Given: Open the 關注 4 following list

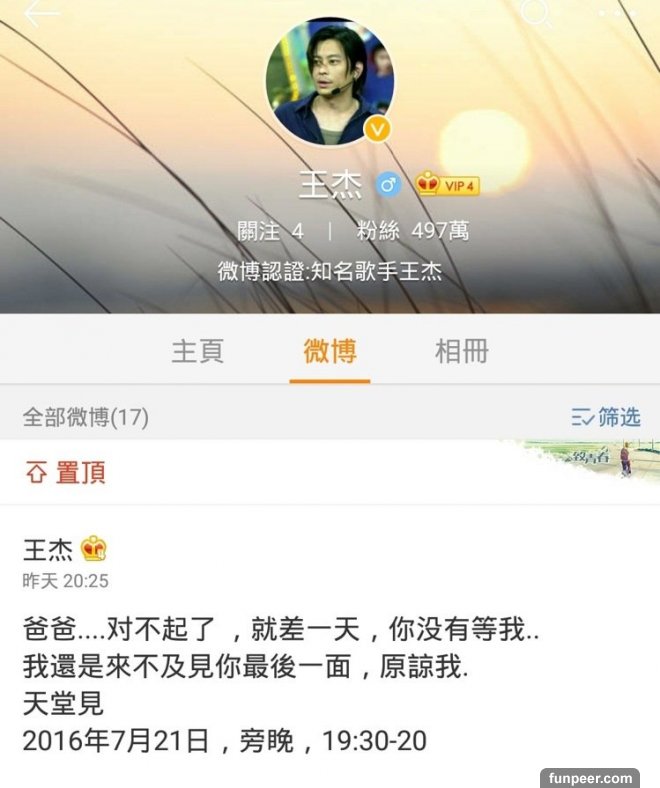Looking at the screenshot, I should point(270,231).
